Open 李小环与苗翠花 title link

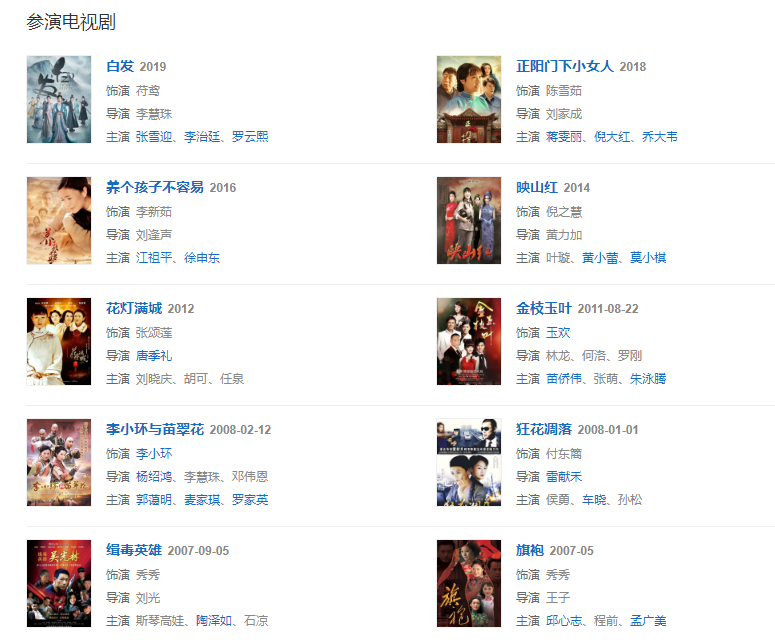click(x=155, y=430)
